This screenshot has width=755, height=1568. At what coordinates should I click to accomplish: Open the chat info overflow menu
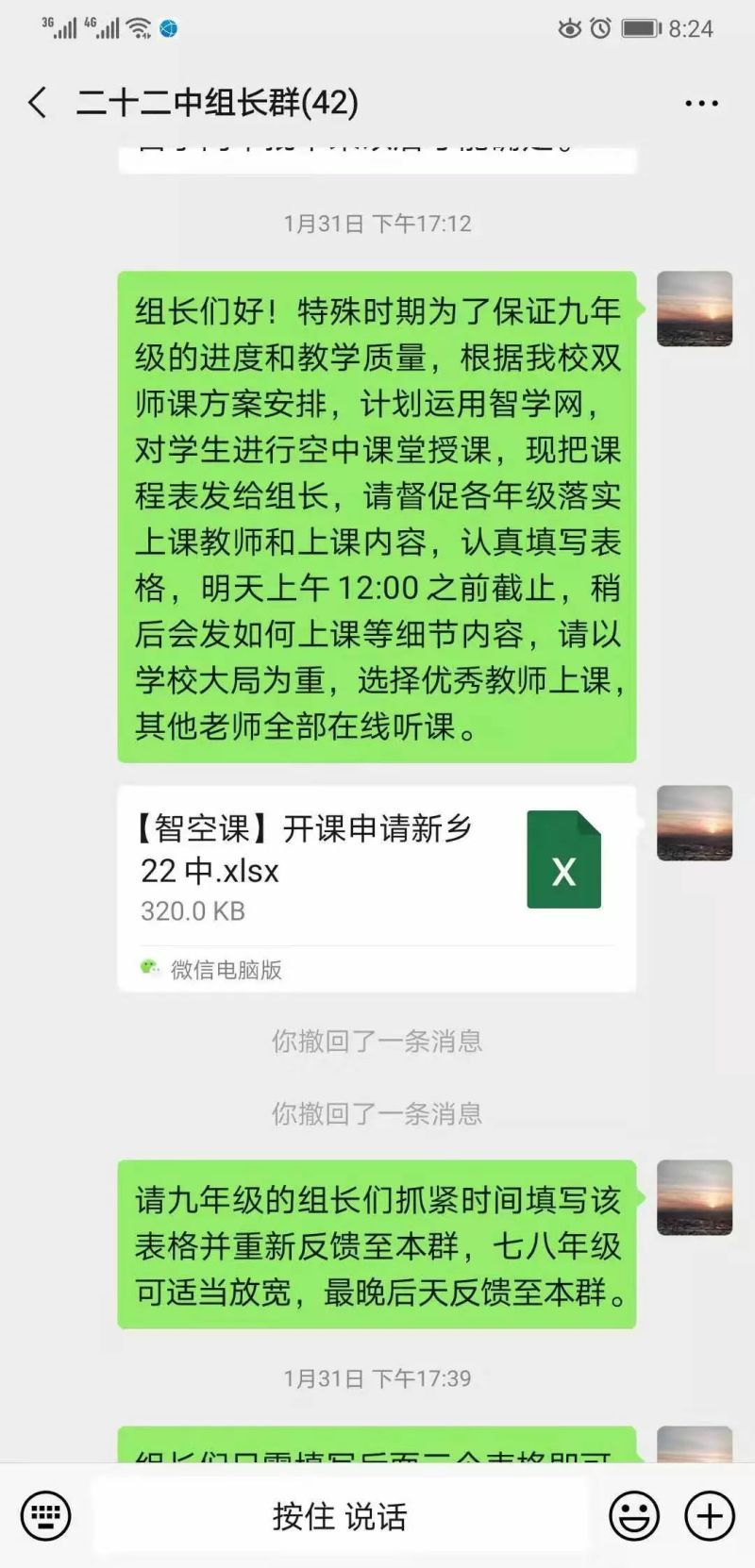point(701,103)
